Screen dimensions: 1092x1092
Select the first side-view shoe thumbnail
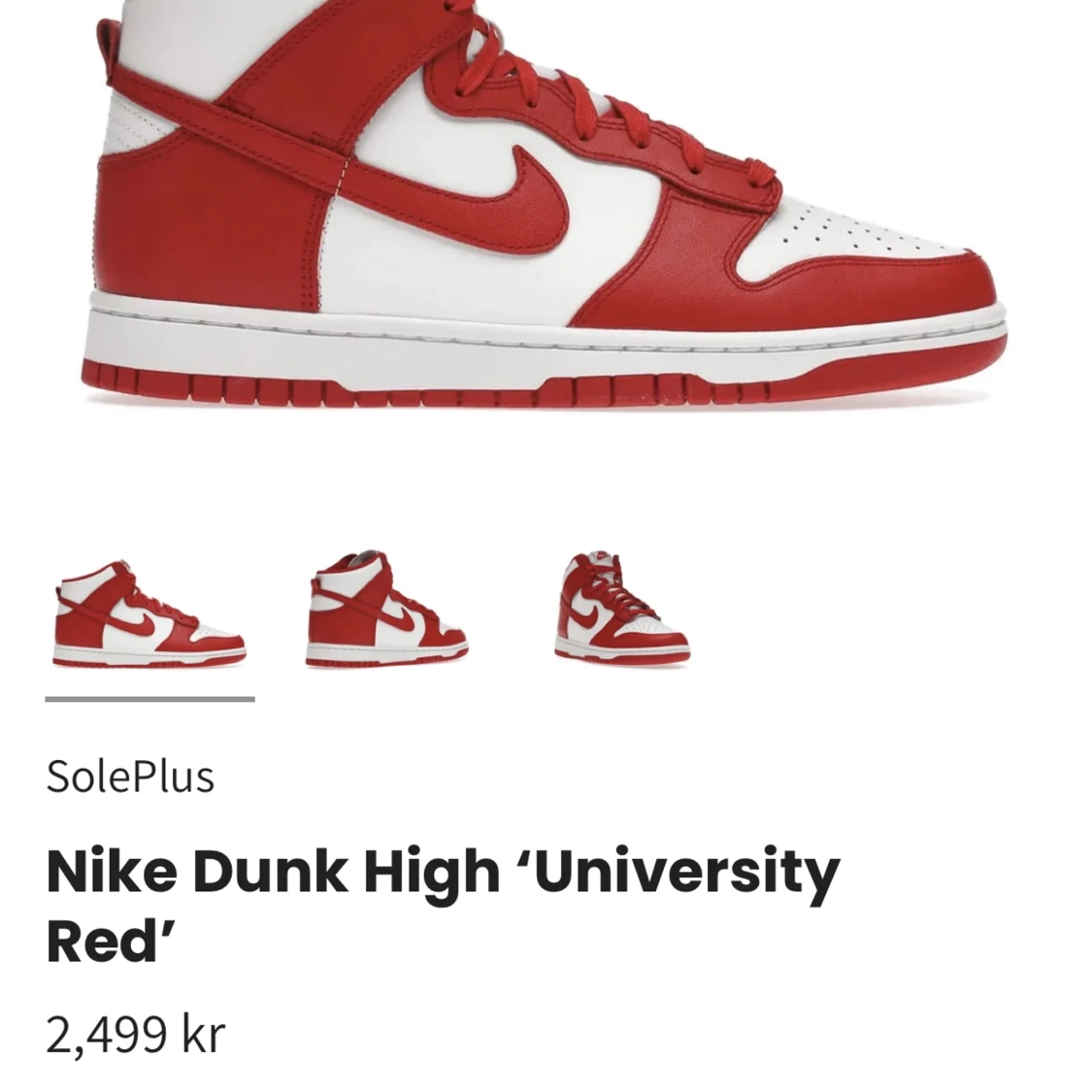pos(149,614)
